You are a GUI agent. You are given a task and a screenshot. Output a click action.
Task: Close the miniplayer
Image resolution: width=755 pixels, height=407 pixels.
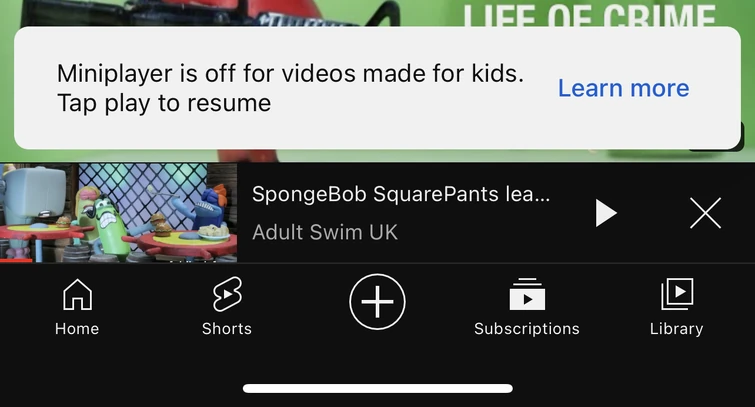click(705, 213)
